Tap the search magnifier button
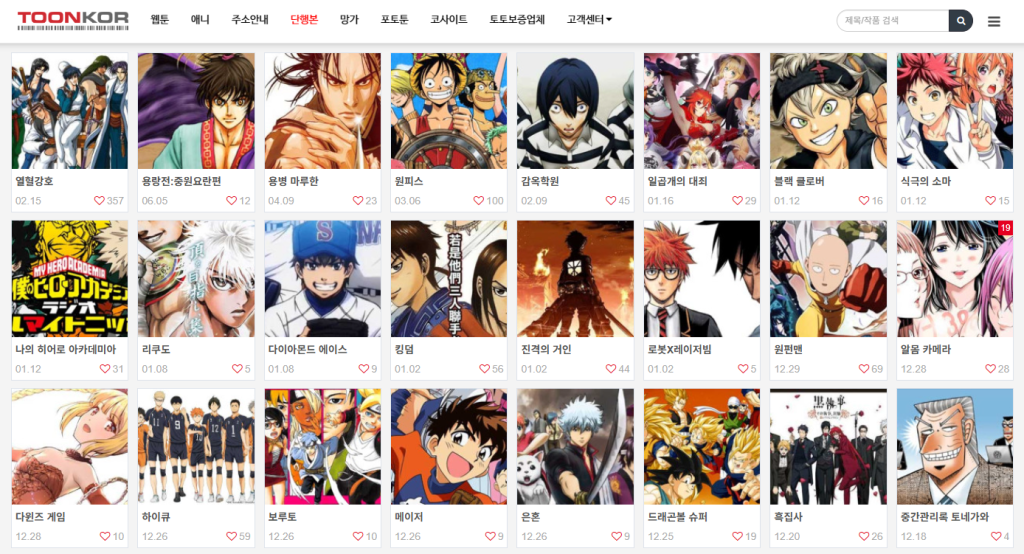1024x554 pixels. pyautogui.click(x=960, y=21)
